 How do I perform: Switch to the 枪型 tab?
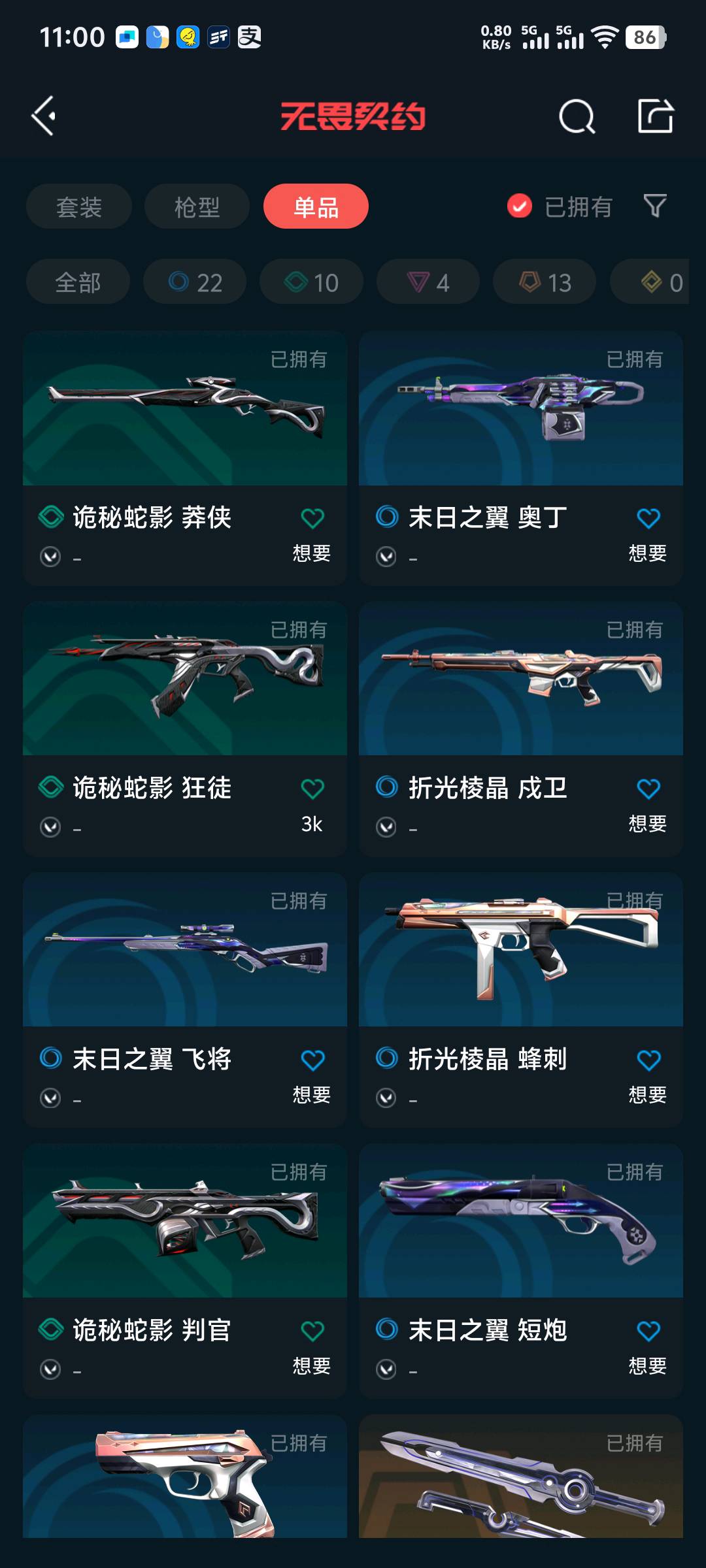tap(197, 206)
